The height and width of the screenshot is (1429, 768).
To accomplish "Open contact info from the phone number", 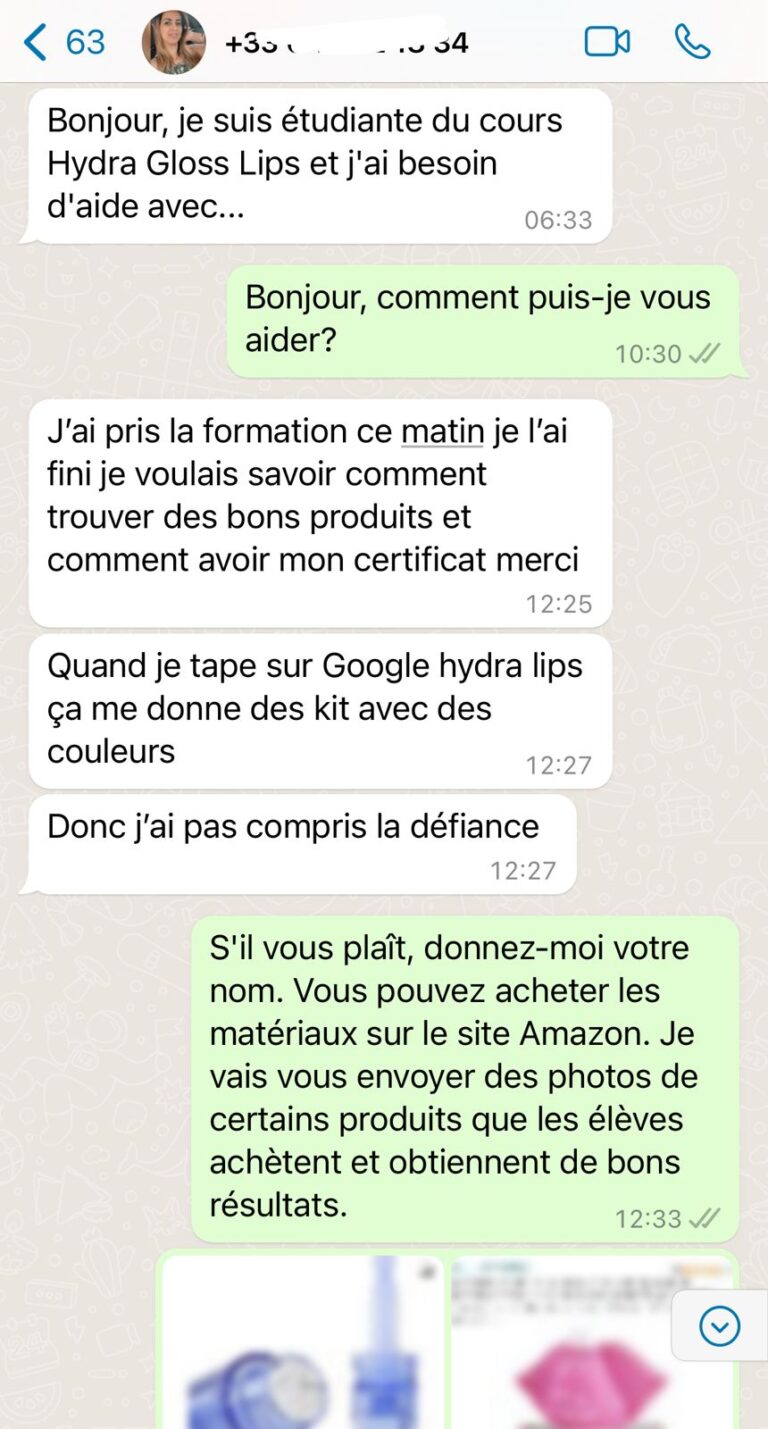I will 345,43.
